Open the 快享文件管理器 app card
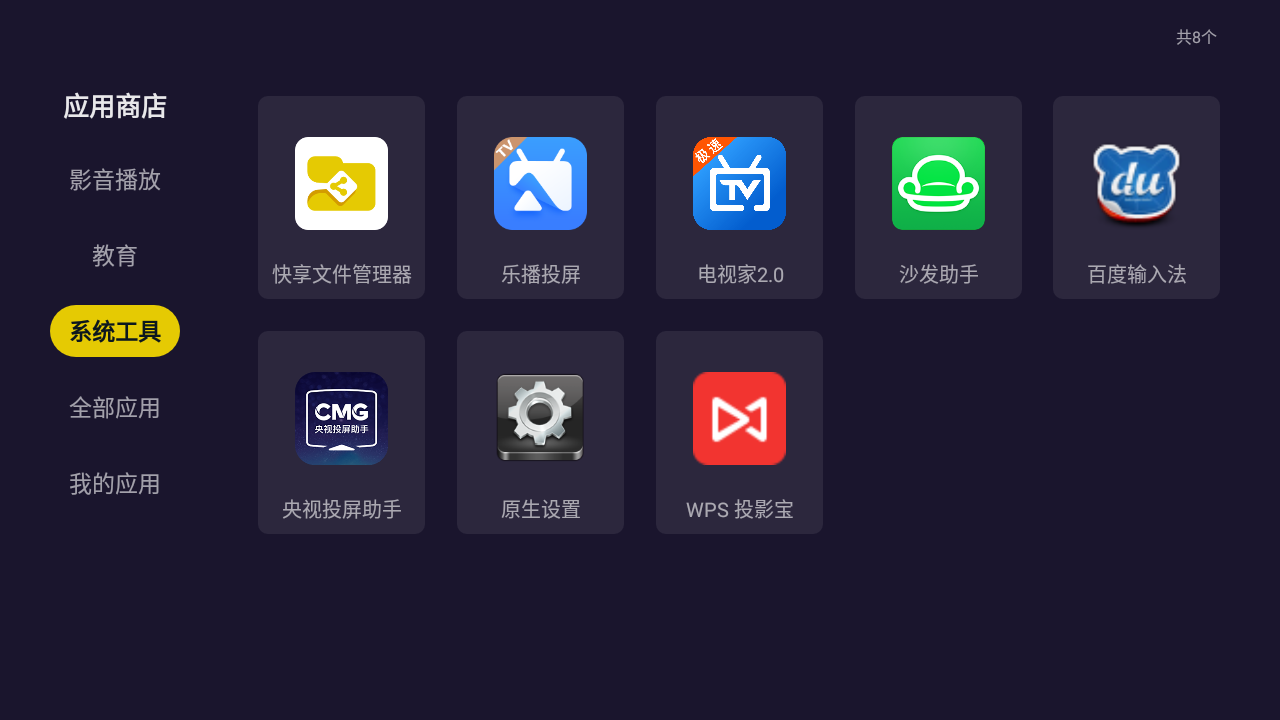Screen dimensions: 1280x720 pyautogui.click(x=341, y=198)
